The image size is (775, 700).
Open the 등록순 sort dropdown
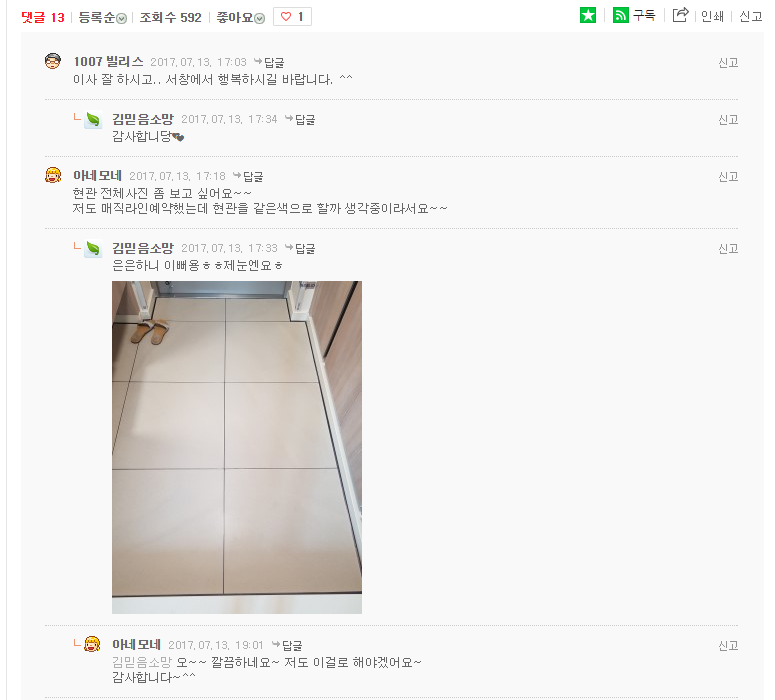pos(103,17)
